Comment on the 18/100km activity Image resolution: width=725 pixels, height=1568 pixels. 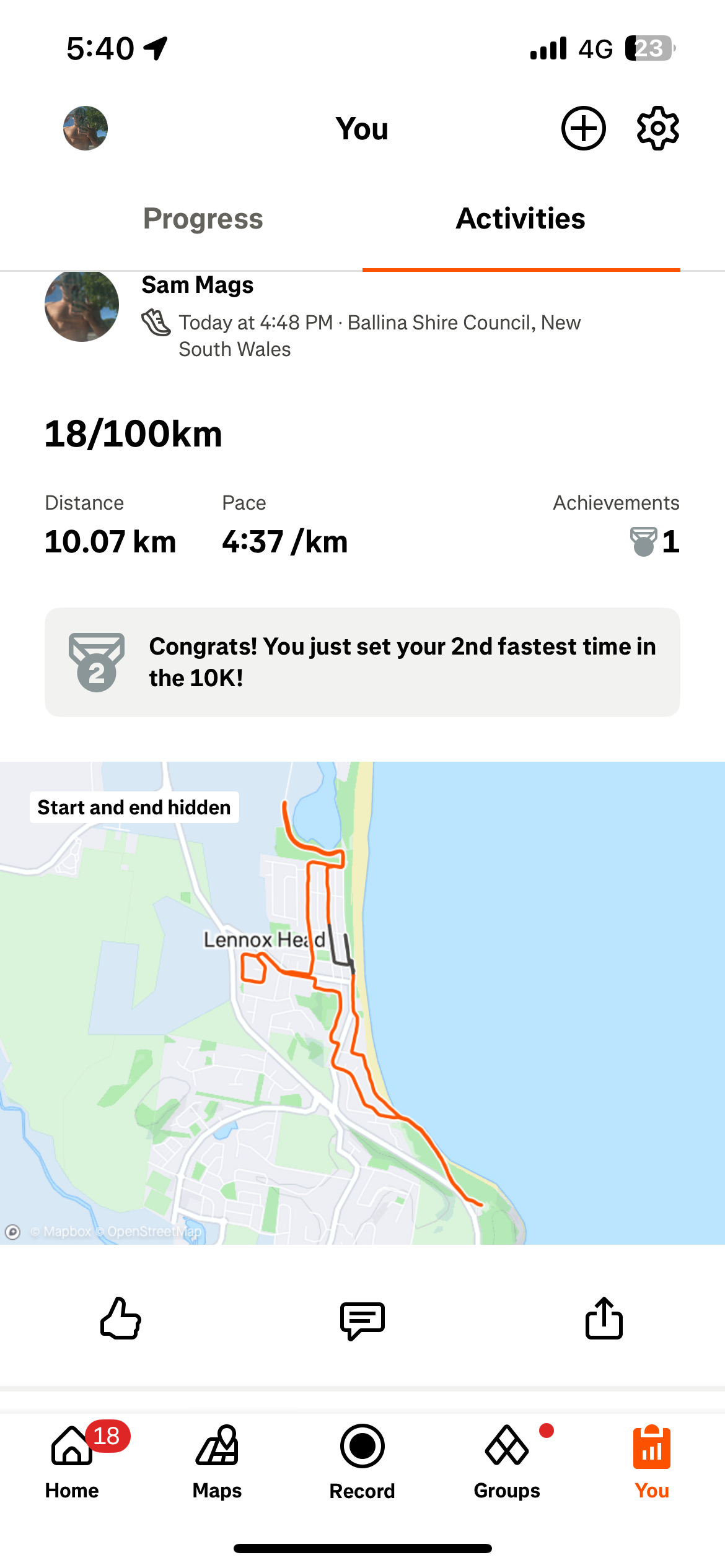point(362,1320)
